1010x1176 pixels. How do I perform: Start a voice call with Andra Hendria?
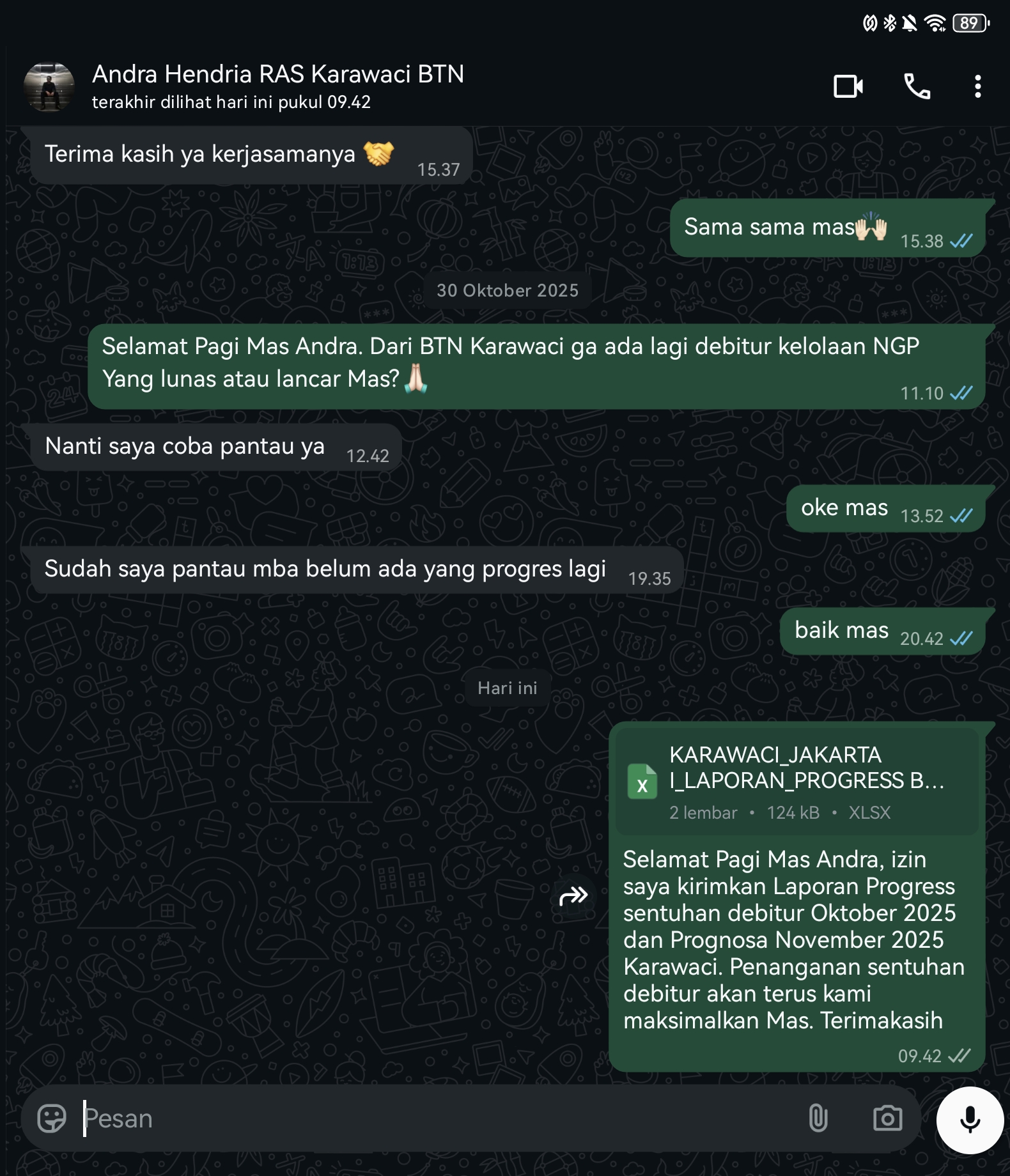point(917,86)
